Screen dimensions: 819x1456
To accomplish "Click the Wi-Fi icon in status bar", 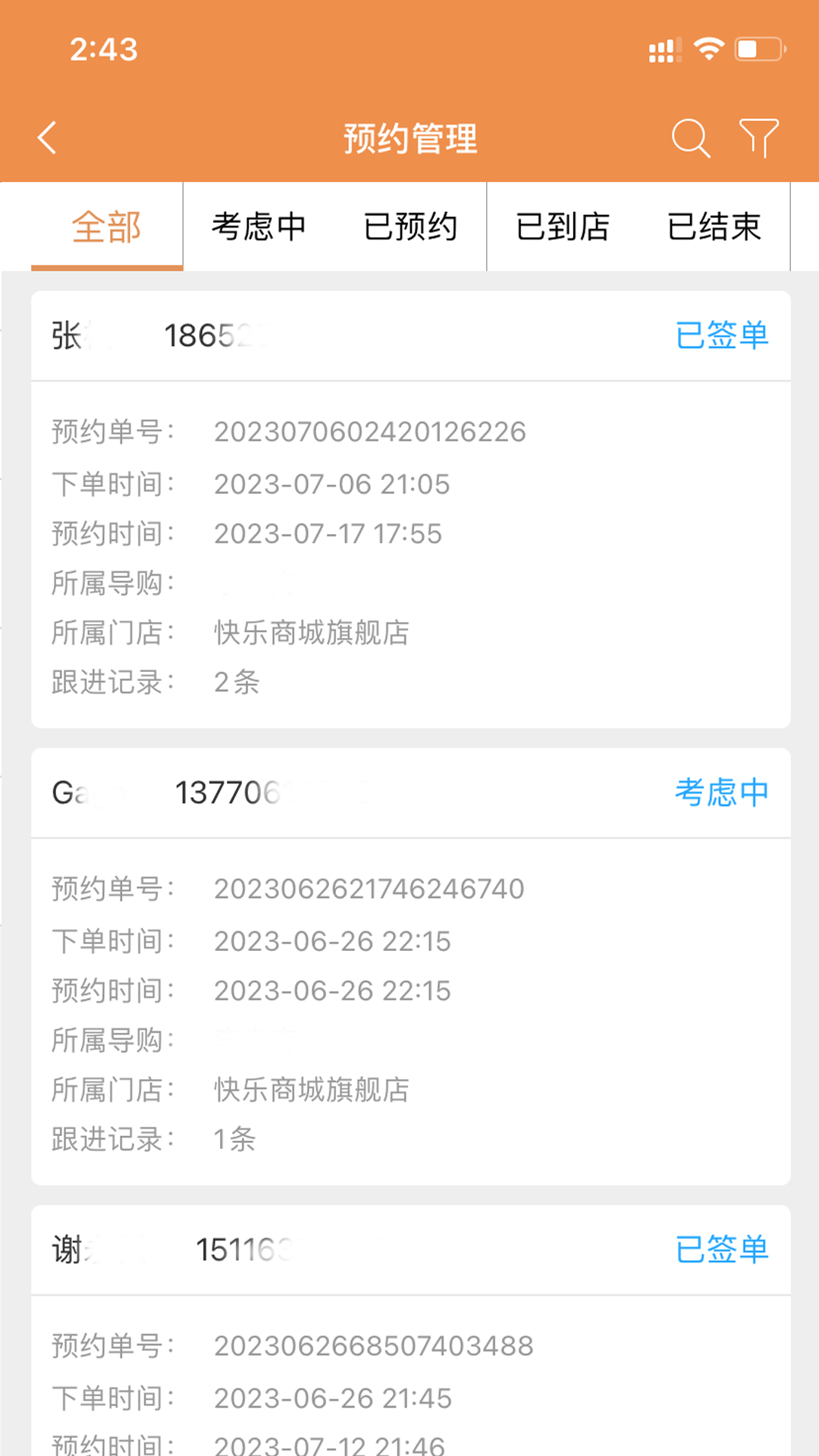I will [x=707, y=48].
